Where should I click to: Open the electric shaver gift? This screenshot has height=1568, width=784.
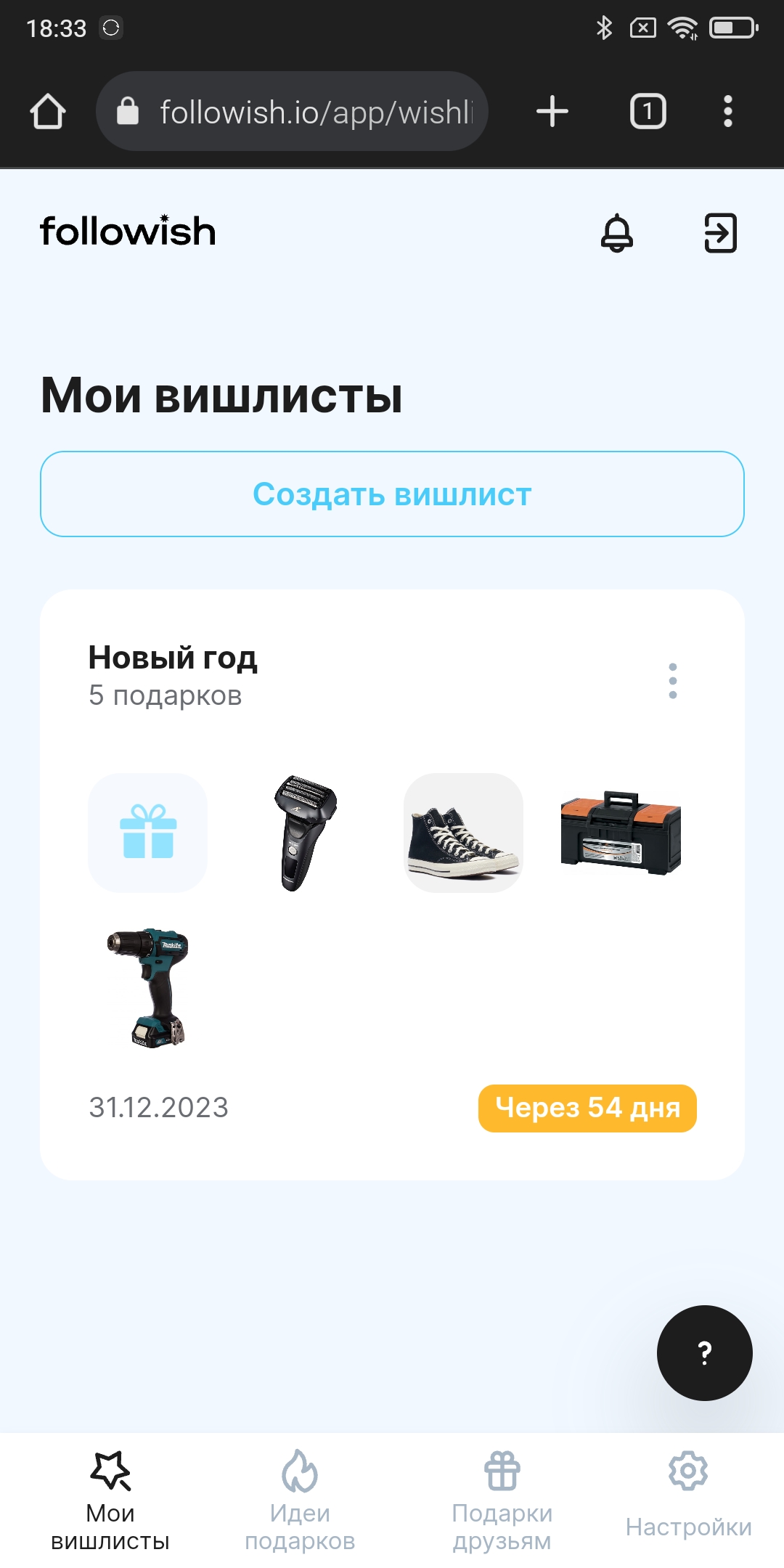(x=306, y=833)
